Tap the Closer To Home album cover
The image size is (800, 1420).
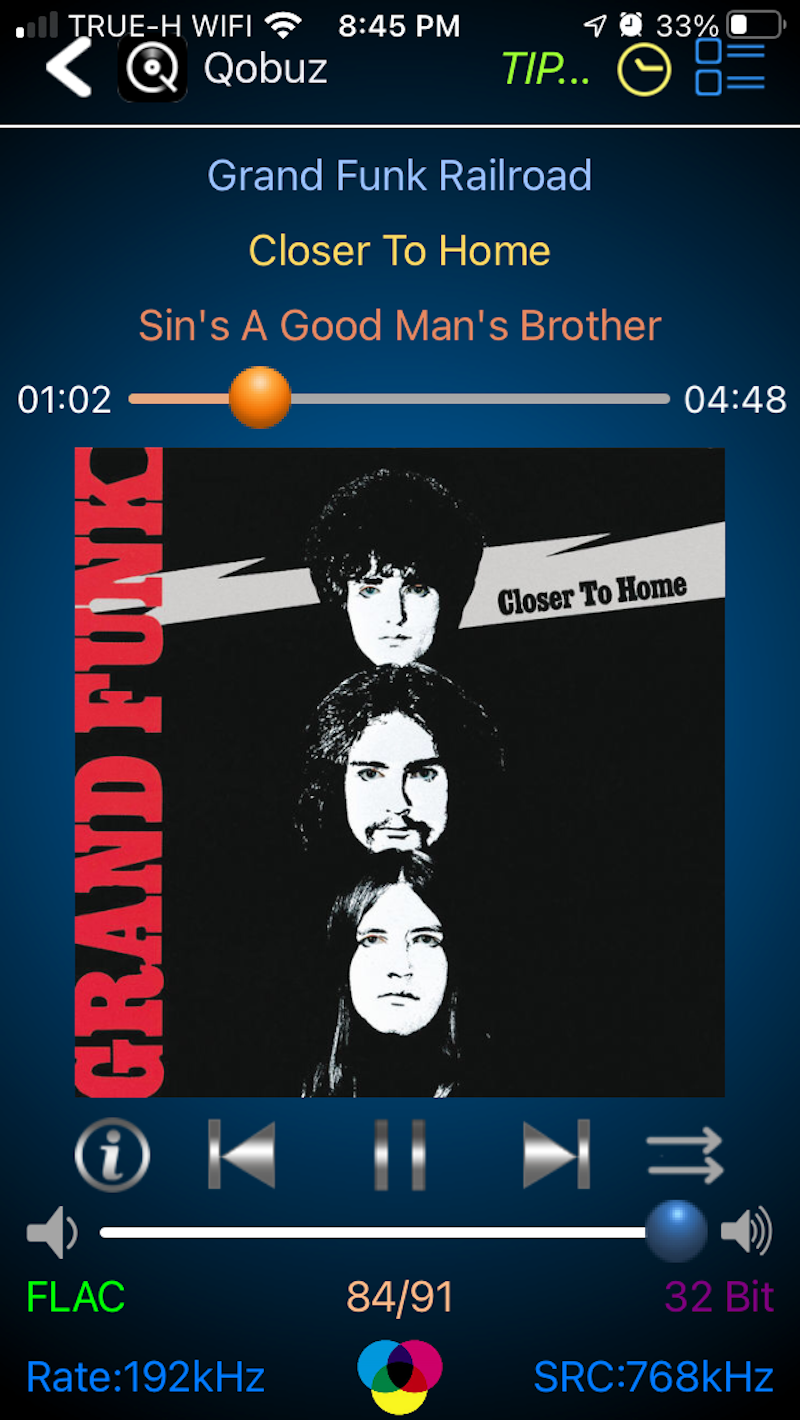tap(400, 772)
